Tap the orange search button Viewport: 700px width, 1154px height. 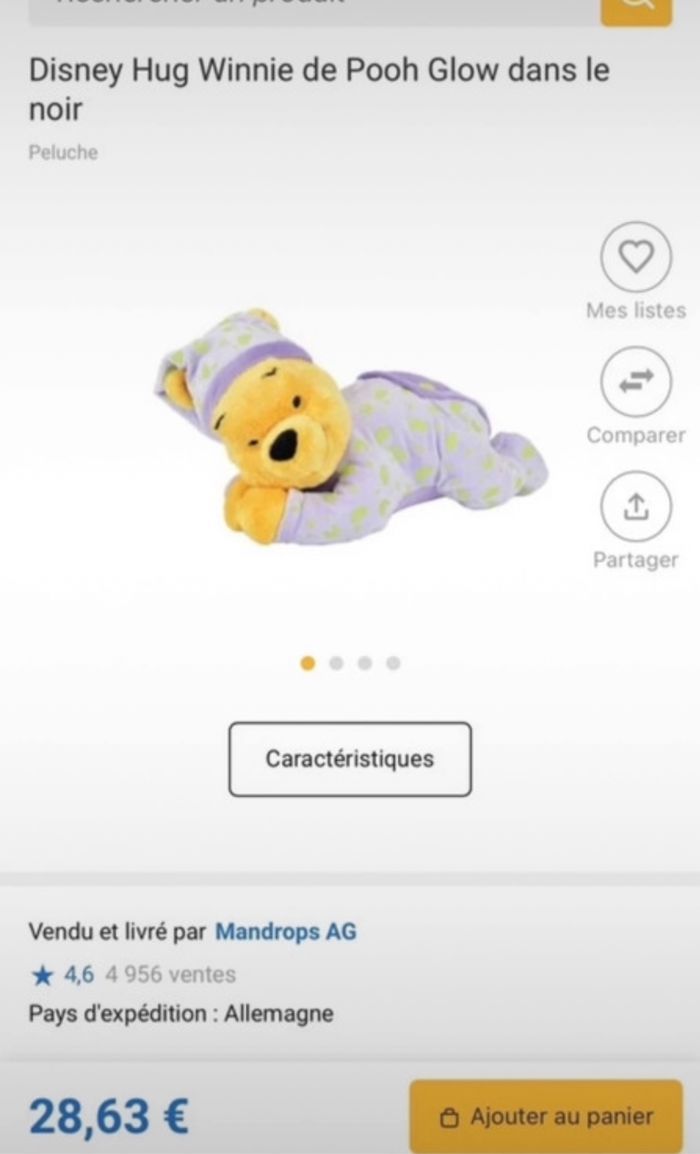click(x=635, y=8)
